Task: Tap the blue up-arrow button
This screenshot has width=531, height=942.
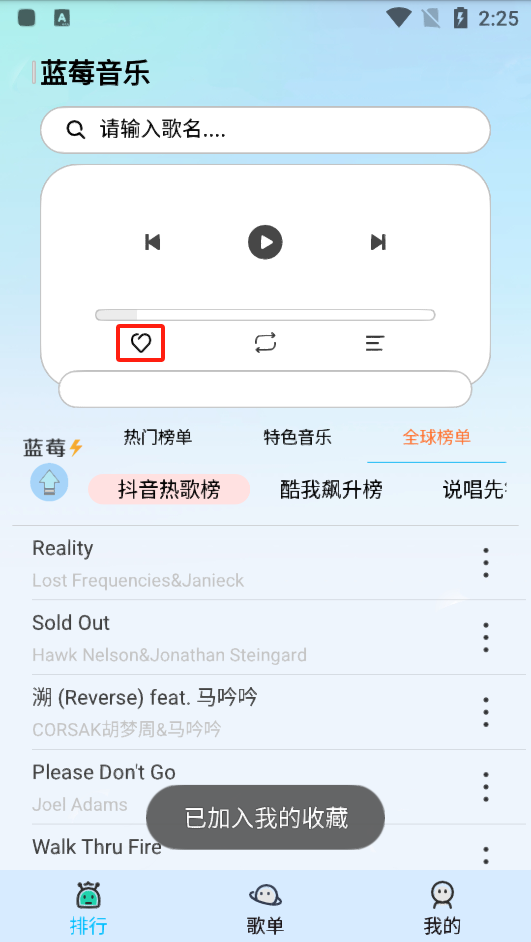Action: [x=49, y=482]
